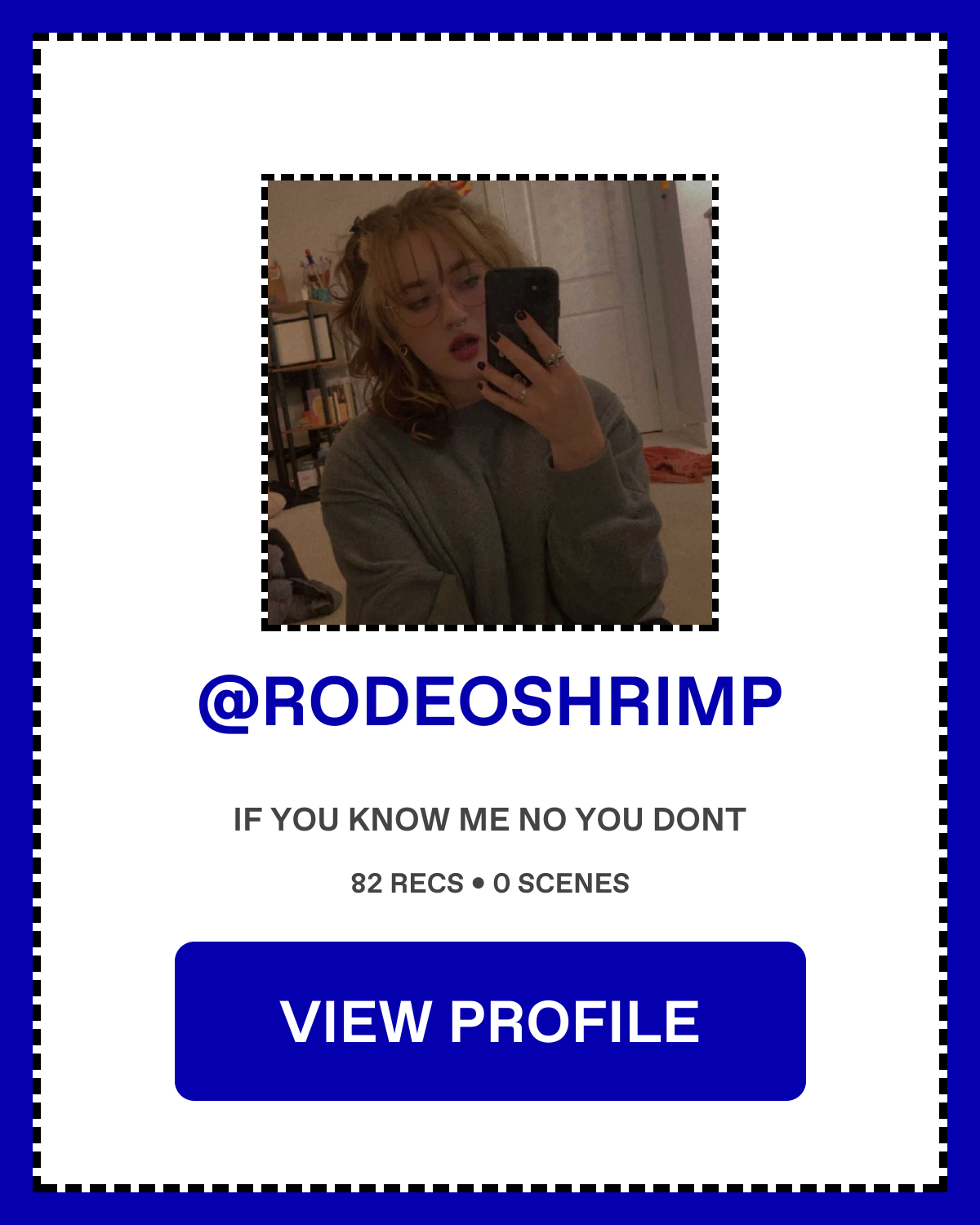
Task: Open the @rodeoshrimp profile photo
Action: [490, 403]
